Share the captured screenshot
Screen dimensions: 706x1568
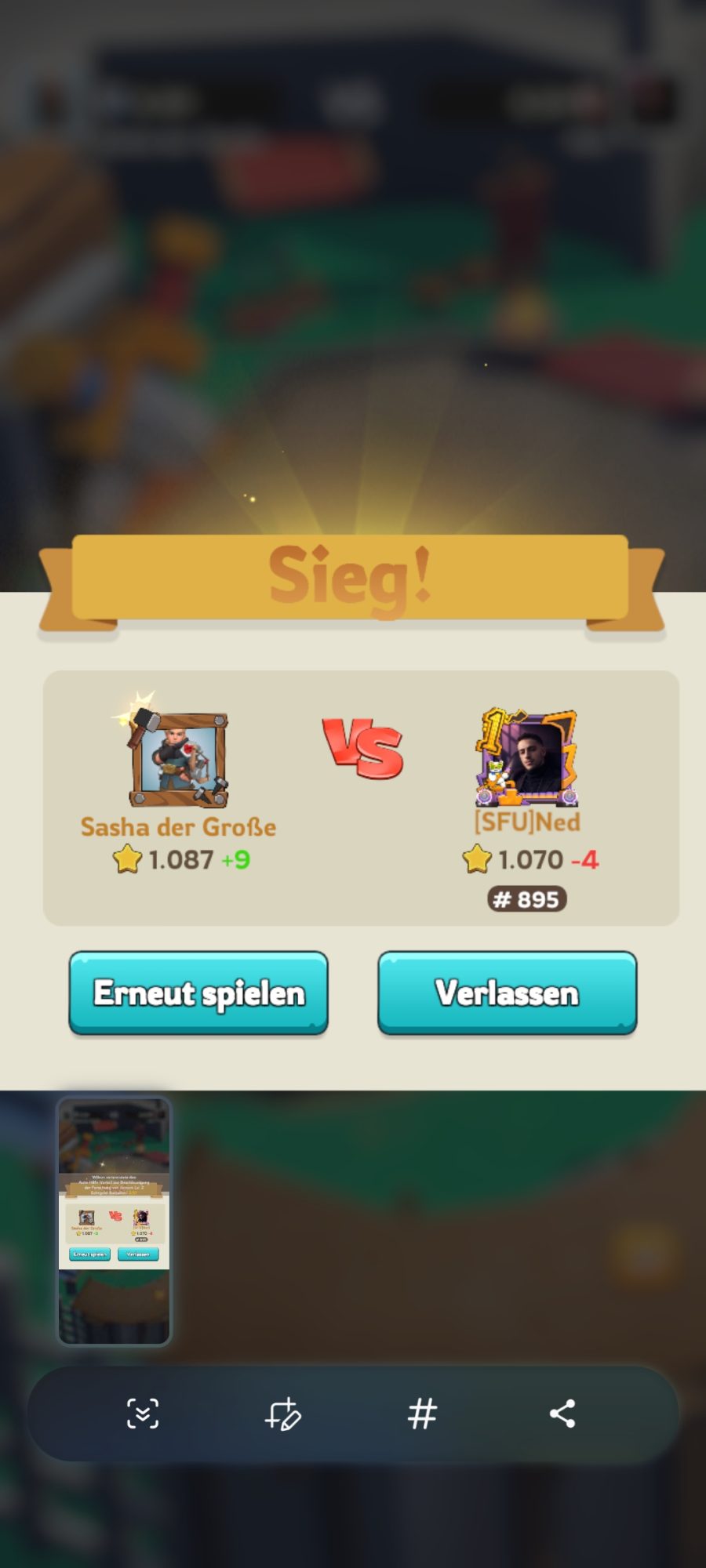pyautogui.click(x=562, y=1414)
